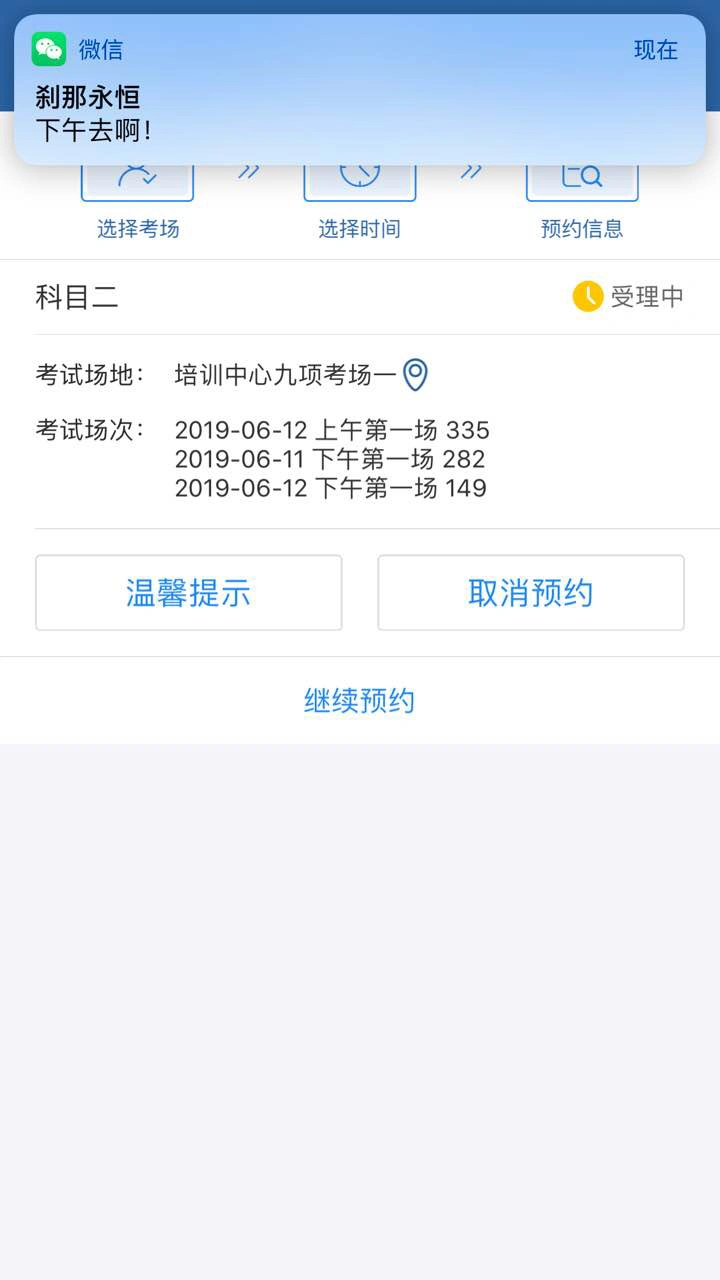The width and height of the screenshot is (720, 1280).
Task: Select 继续预约 to continue booking
Action: [360, 701]
